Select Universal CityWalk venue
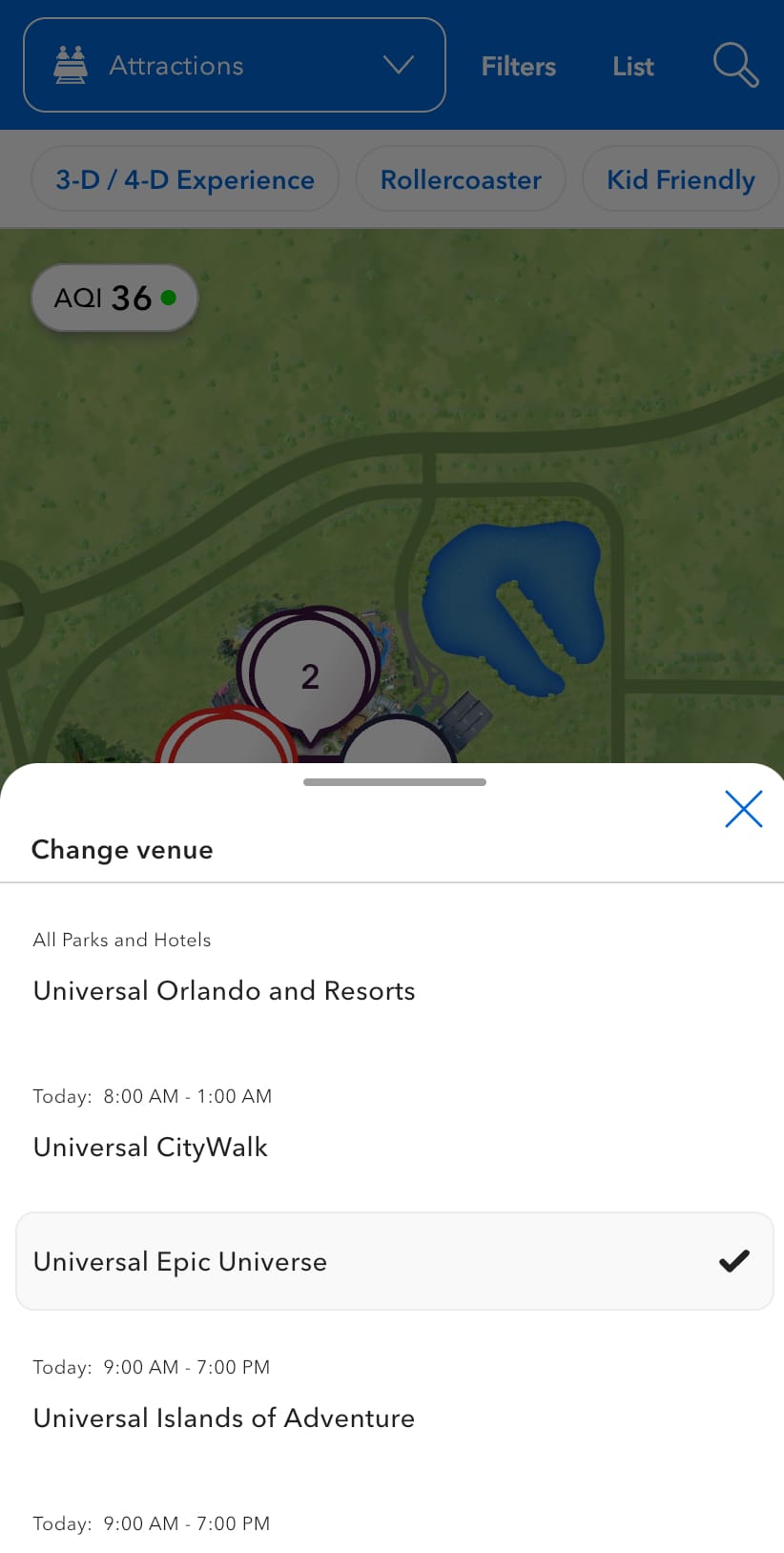 151,1147
